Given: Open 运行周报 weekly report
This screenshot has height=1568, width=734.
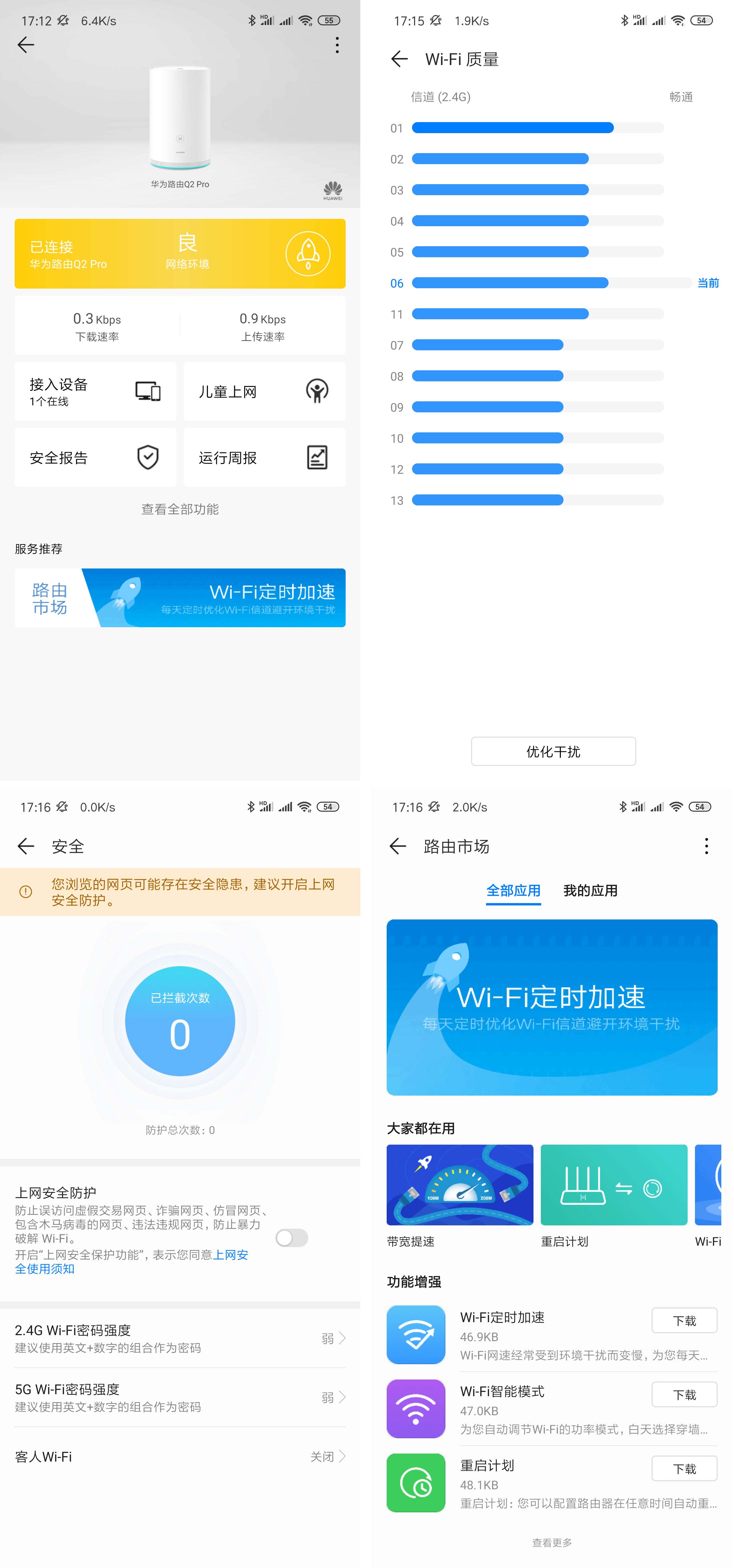Looking at the screenshot, I should tap(264, 456).
